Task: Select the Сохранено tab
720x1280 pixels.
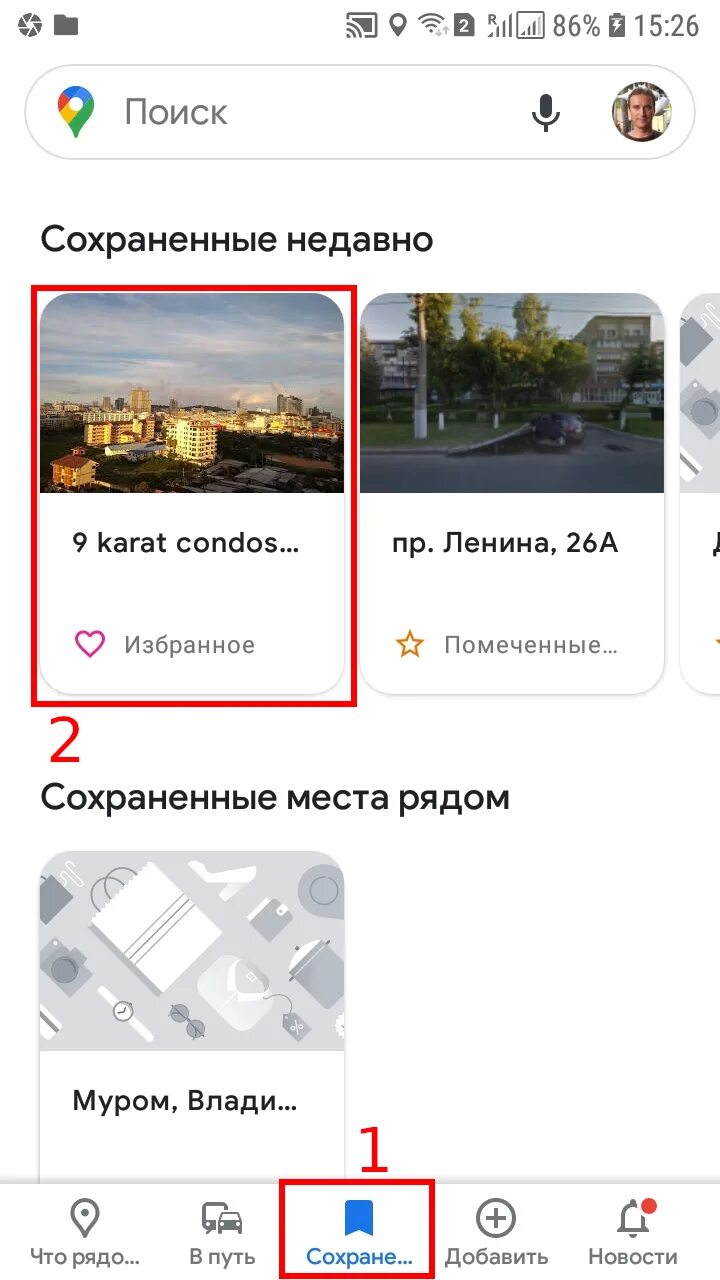Action: point(358,1232)
